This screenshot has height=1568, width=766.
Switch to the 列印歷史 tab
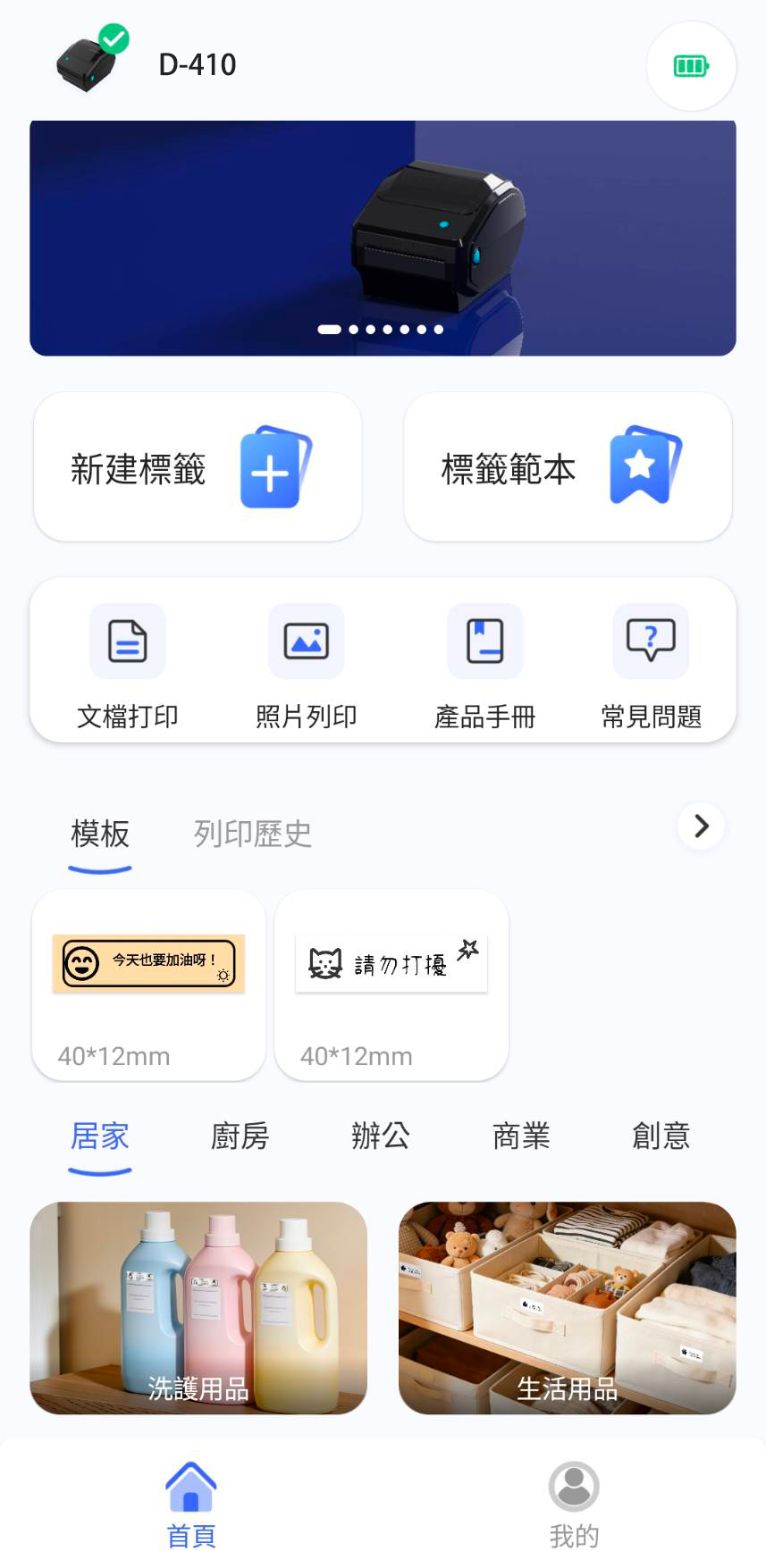(x=253, y=834)
